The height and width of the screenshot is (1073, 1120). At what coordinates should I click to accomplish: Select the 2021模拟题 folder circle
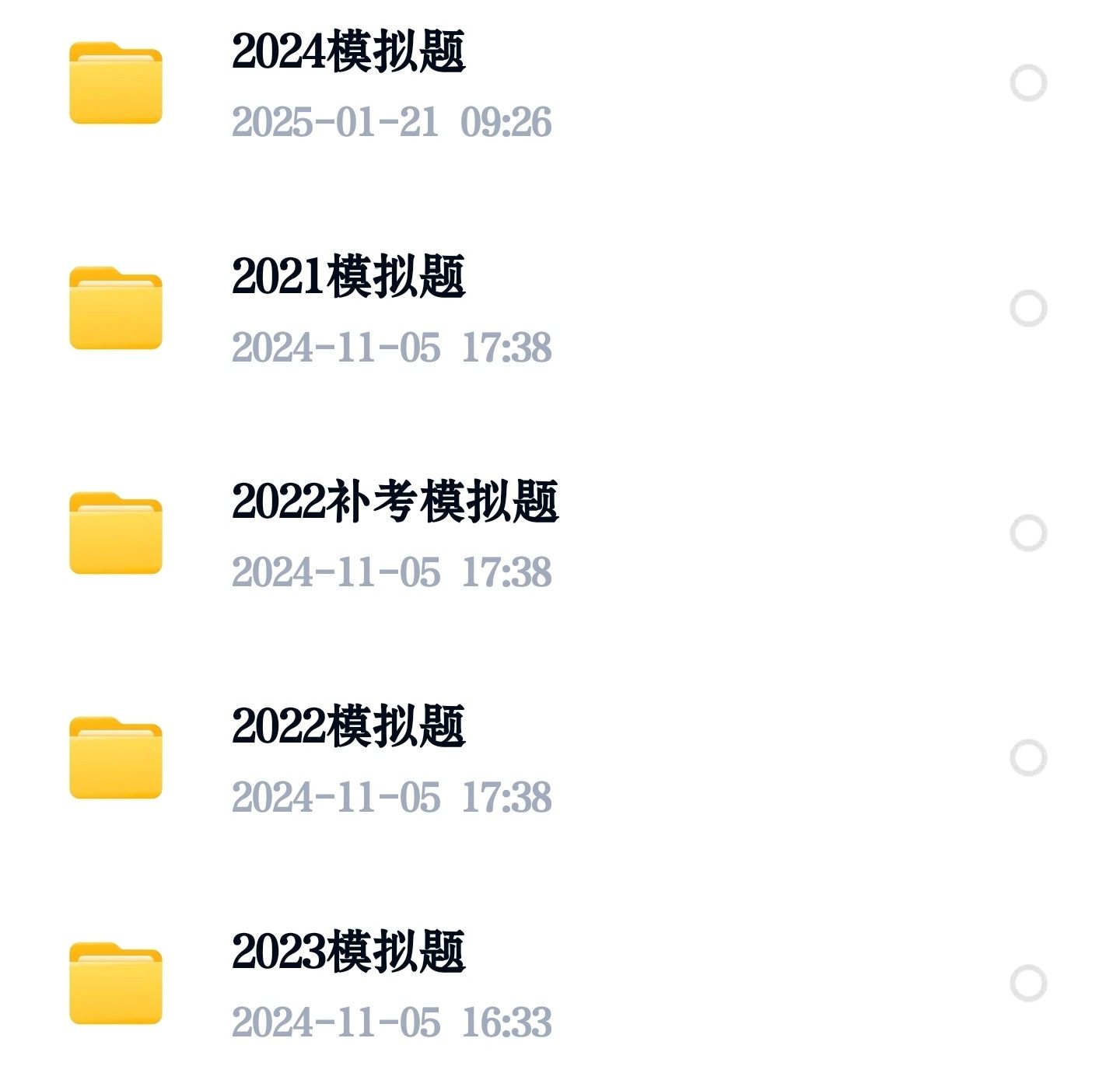coord(1028,309)
